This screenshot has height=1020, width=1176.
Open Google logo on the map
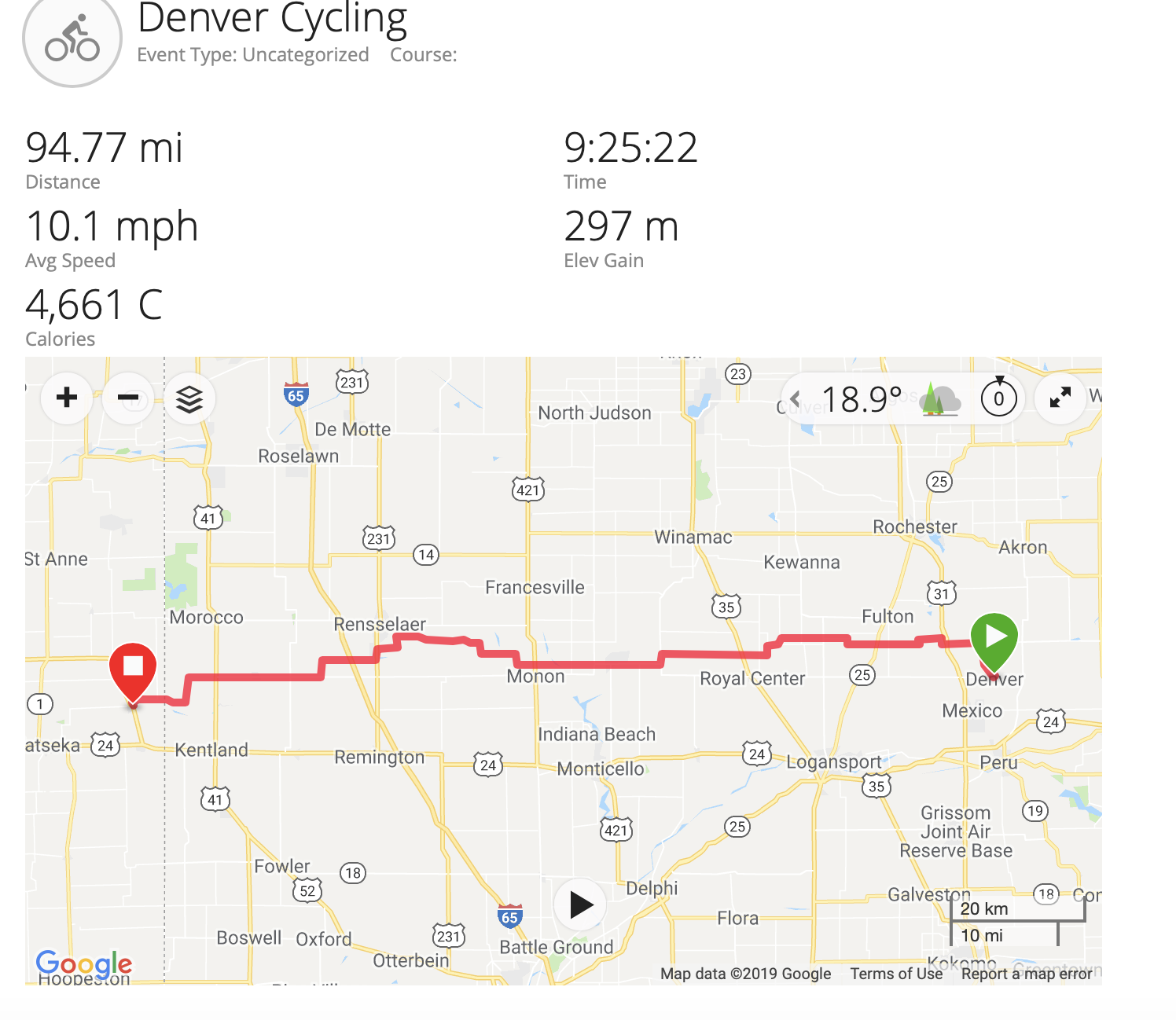point(84,963)
